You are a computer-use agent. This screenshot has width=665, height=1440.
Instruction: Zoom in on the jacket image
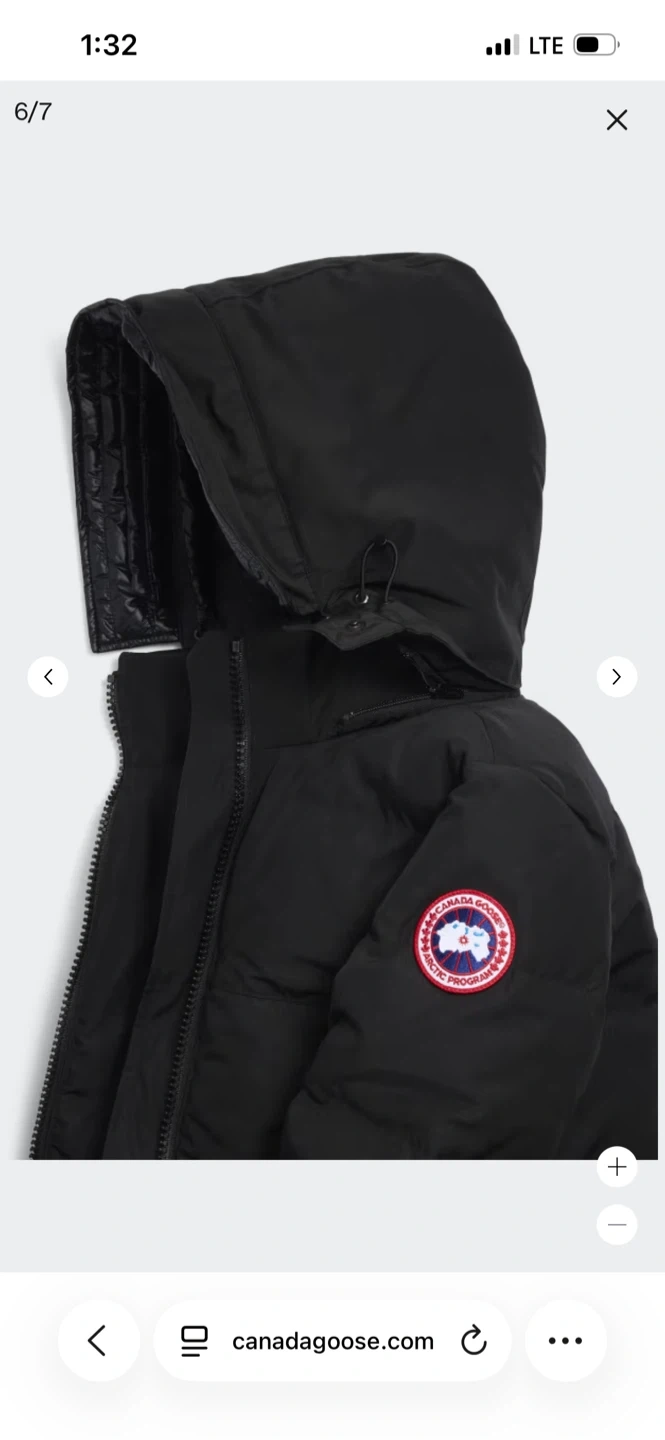pos(617,1167)
